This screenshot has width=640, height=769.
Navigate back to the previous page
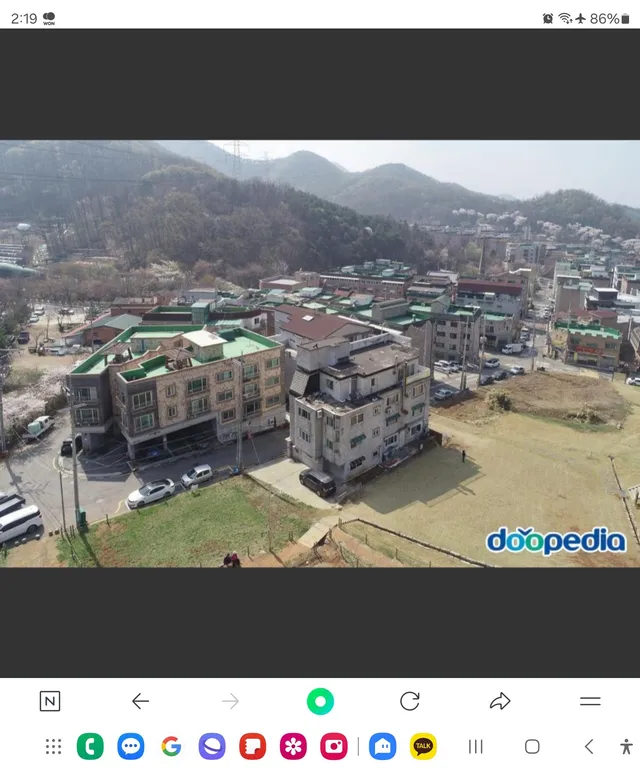click(x=140, y=701)
